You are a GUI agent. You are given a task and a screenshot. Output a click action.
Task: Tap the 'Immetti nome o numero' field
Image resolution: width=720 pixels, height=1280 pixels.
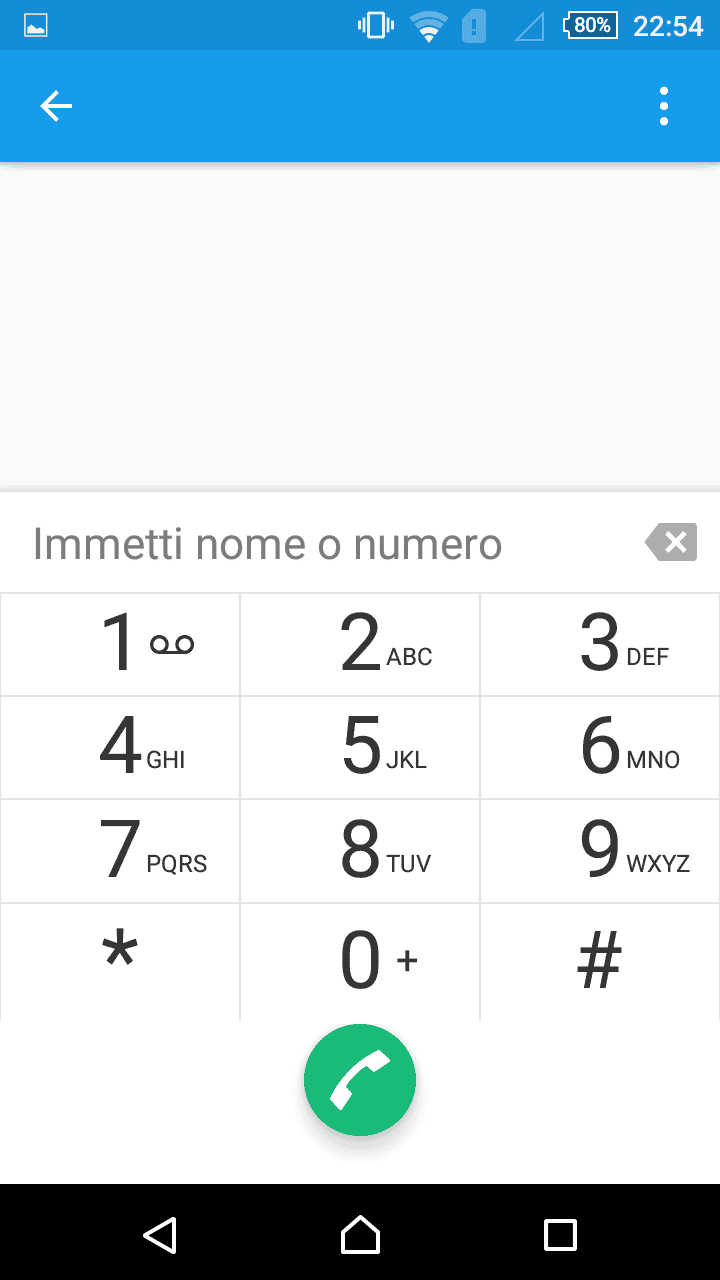click(x=300, y=544)
